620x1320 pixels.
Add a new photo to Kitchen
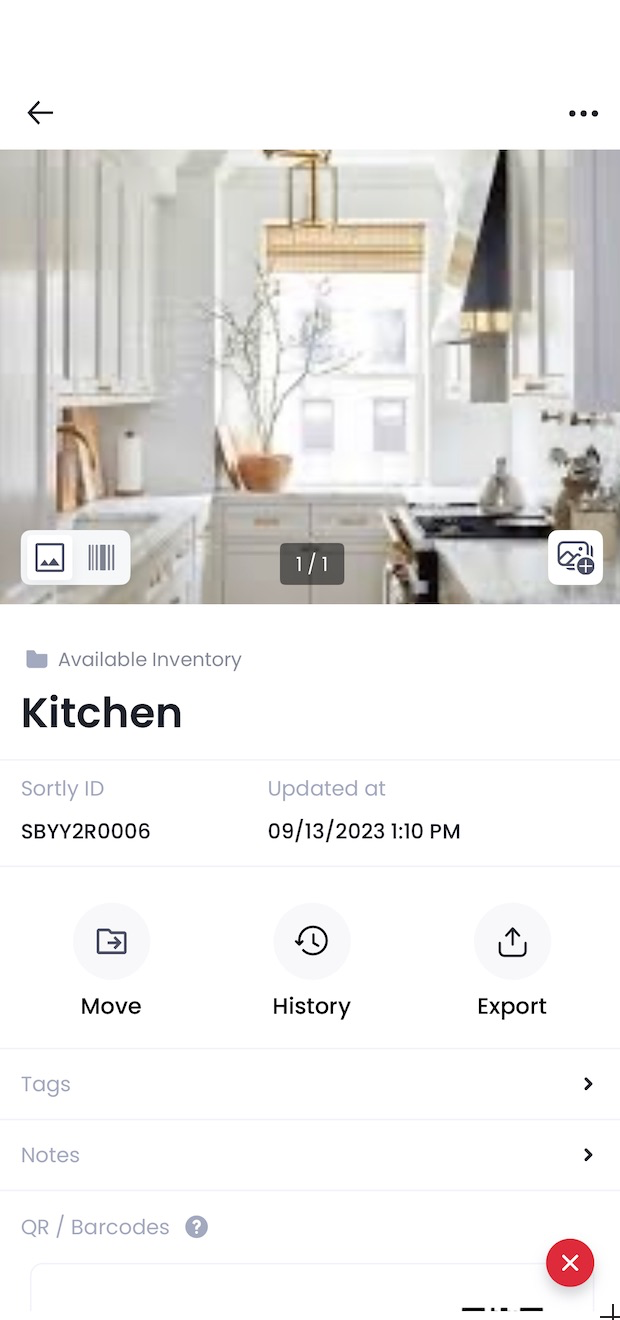575,557
